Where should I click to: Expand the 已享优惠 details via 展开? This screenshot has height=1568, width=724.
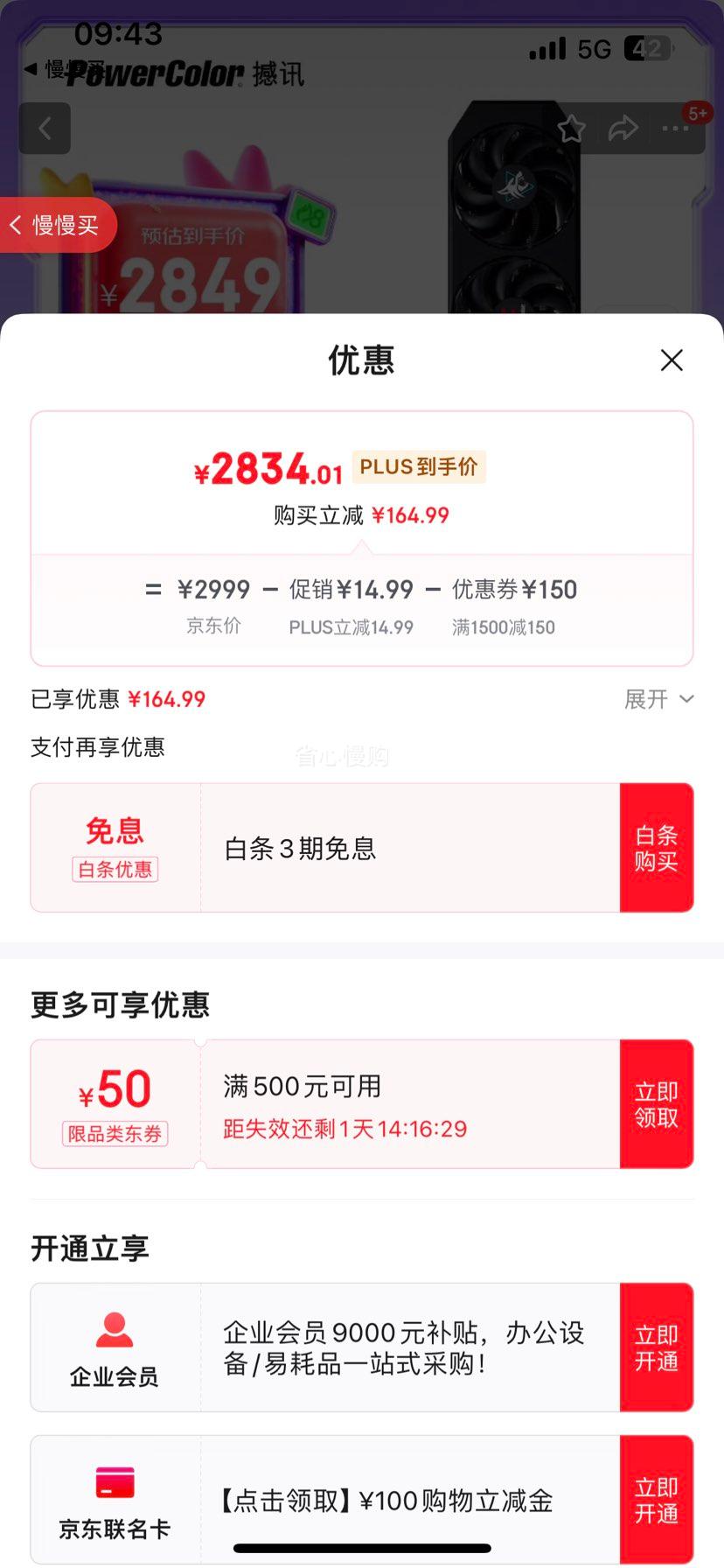(658, 699)
